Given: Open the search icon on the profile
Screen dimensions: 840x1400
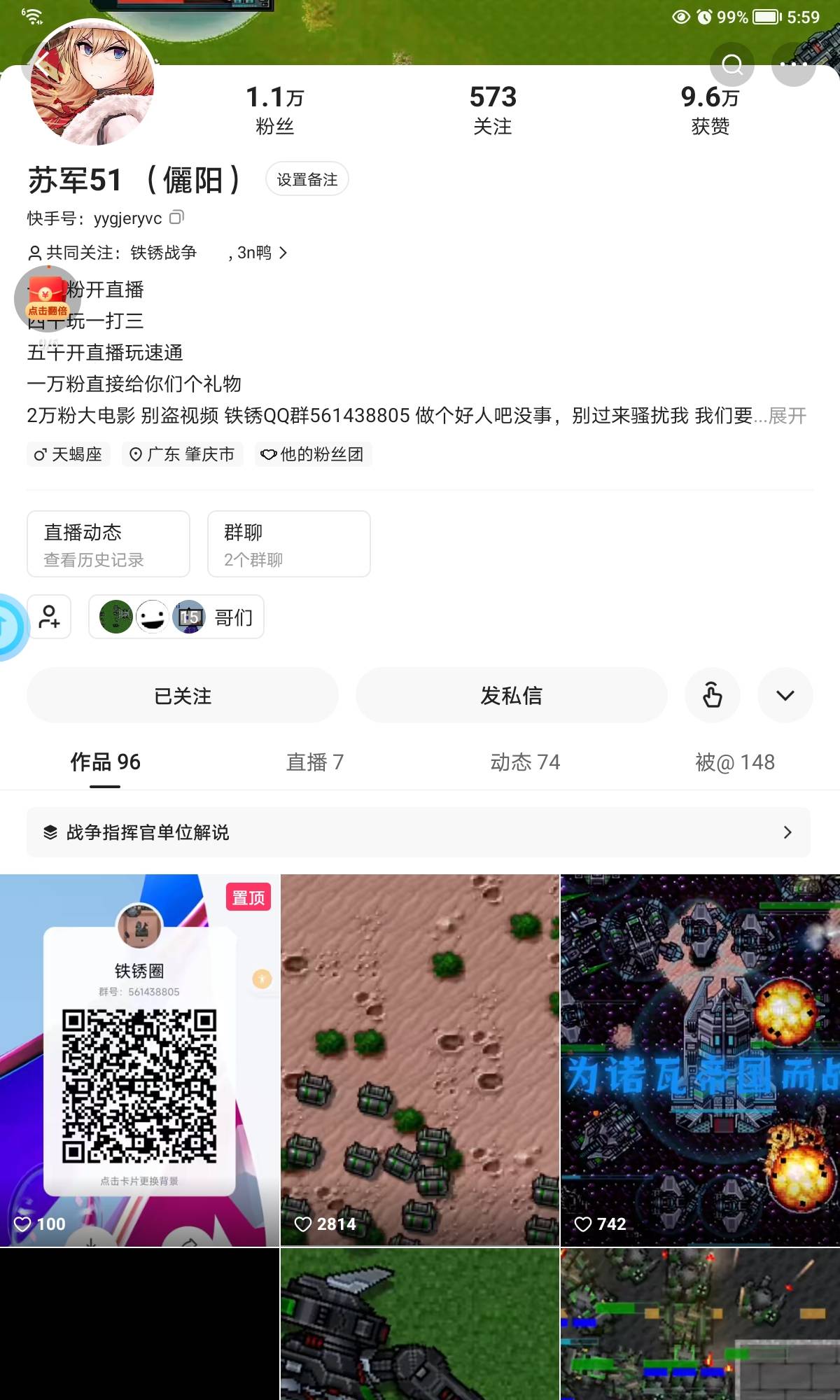Looking at the screenshot, I should [x=731, y=64].
